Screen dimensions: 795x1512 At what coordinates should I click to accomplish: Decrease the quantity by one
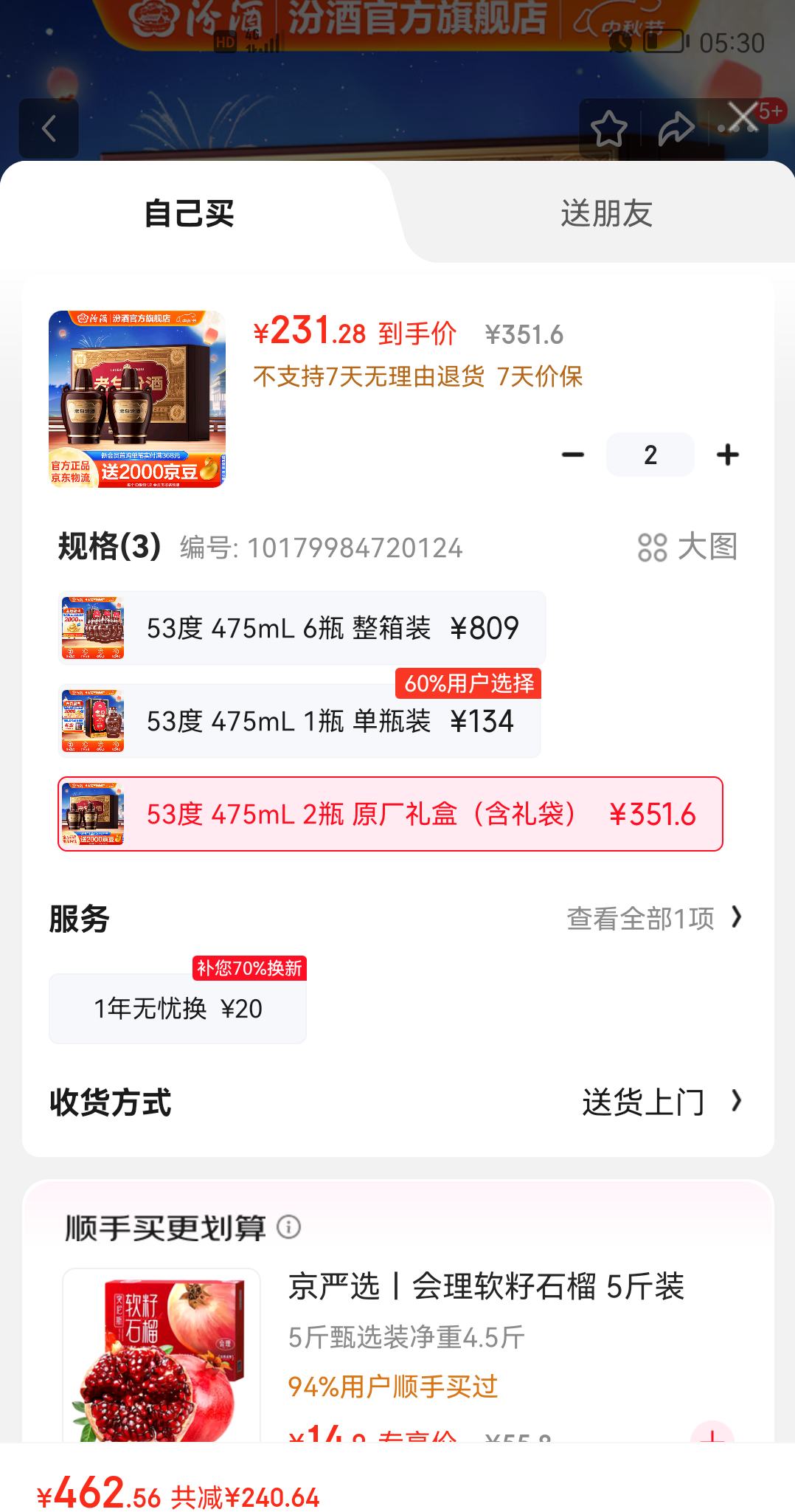click(x=572, y=455)
